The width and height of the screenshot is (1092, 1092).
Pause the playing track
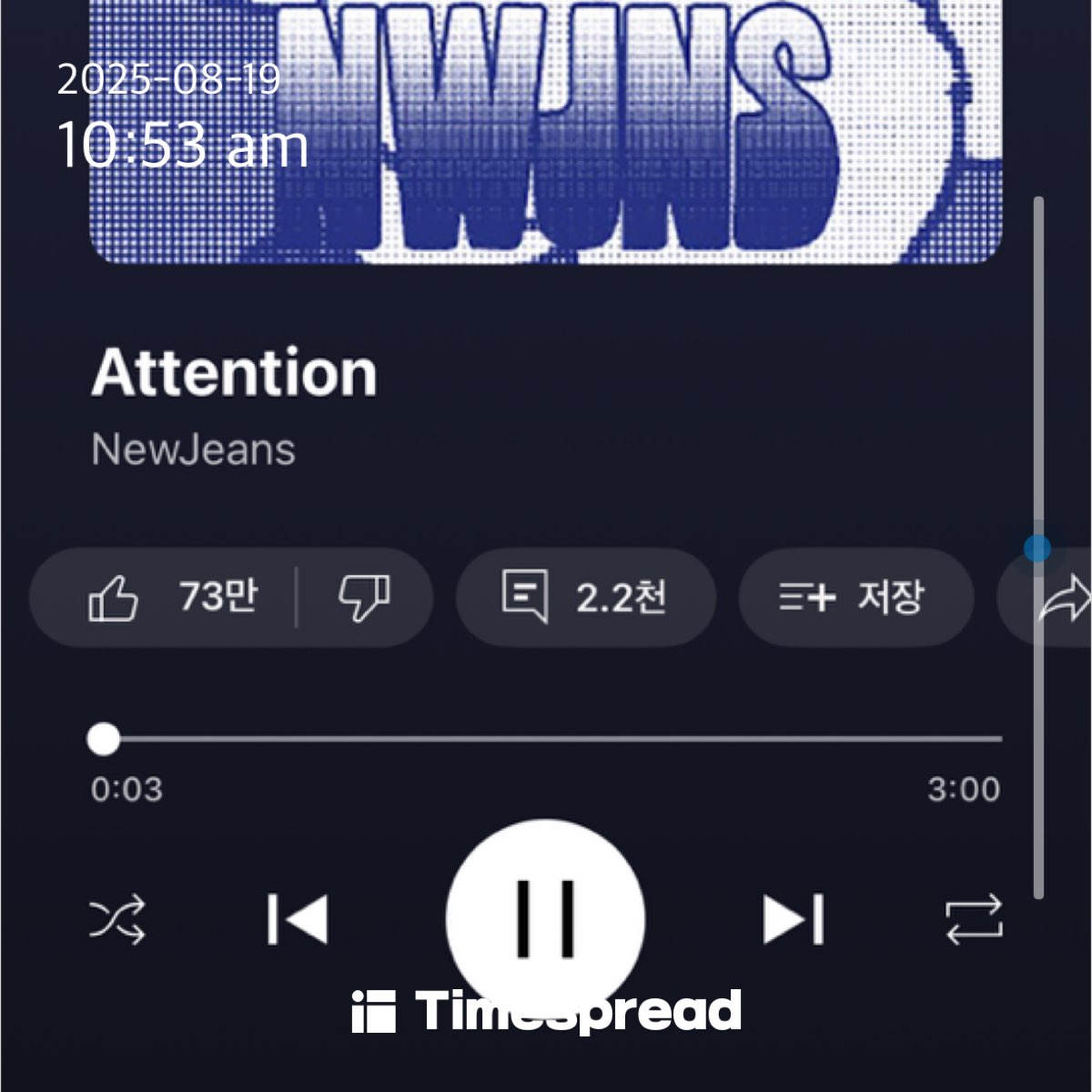(545, 917)
